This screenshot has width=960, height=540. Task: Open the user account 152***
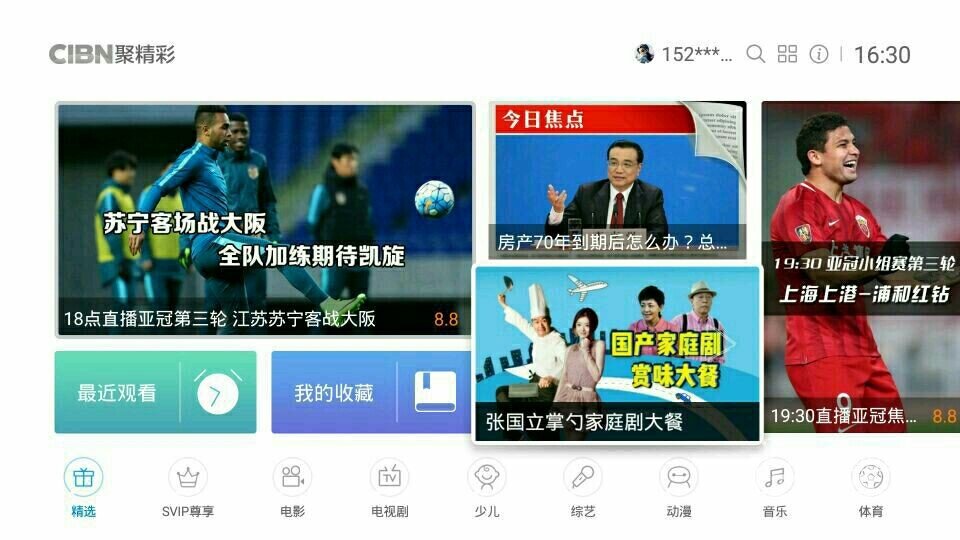click(x=684, y=54)
